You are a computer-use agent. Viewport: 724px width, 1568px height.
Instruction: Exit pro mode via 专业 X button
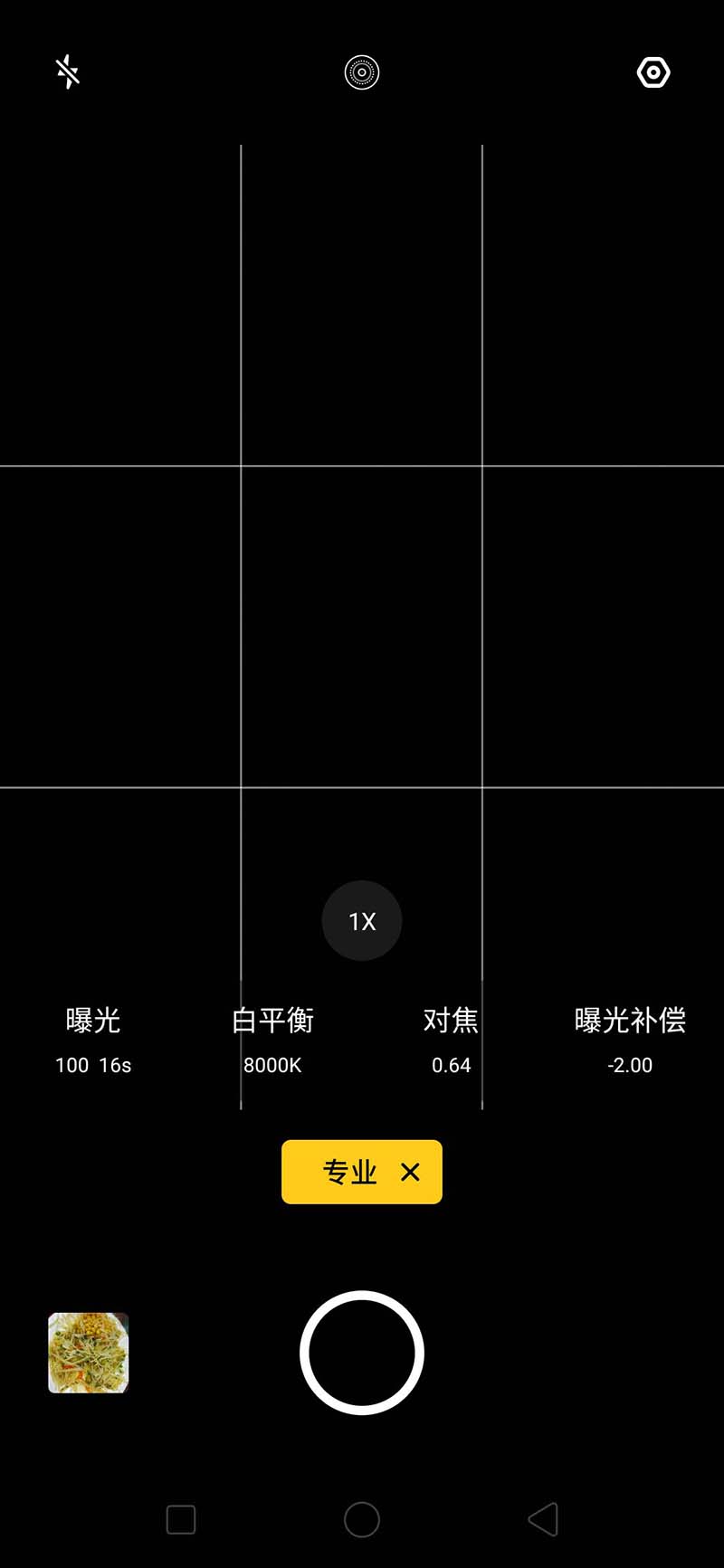361,1173
